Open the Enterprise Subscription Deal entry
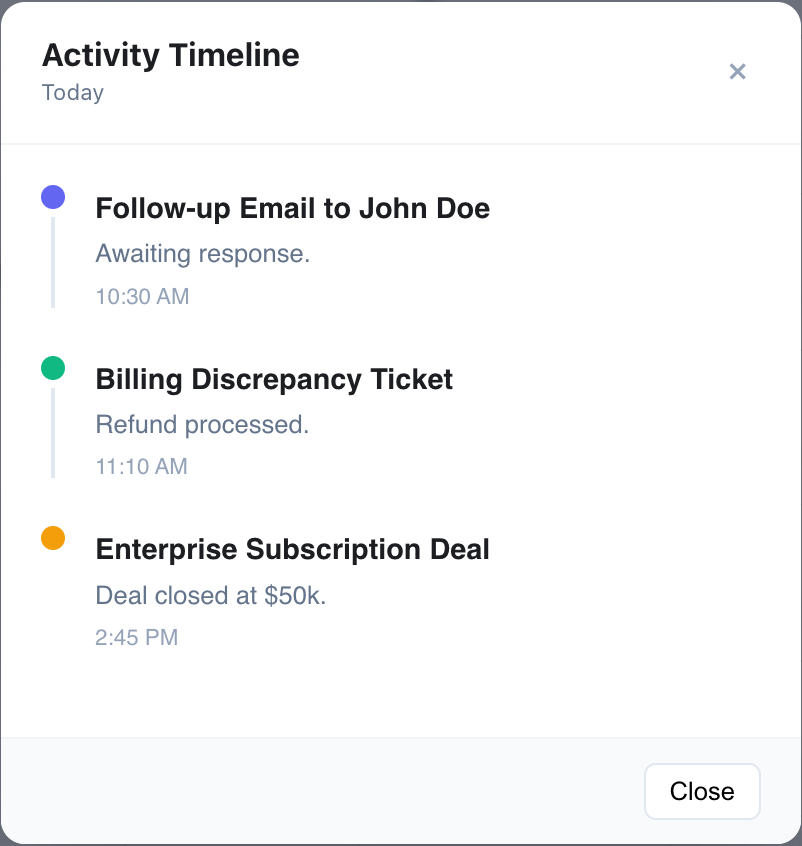Viewport: 802px width, 846px height. coord(292,550)
